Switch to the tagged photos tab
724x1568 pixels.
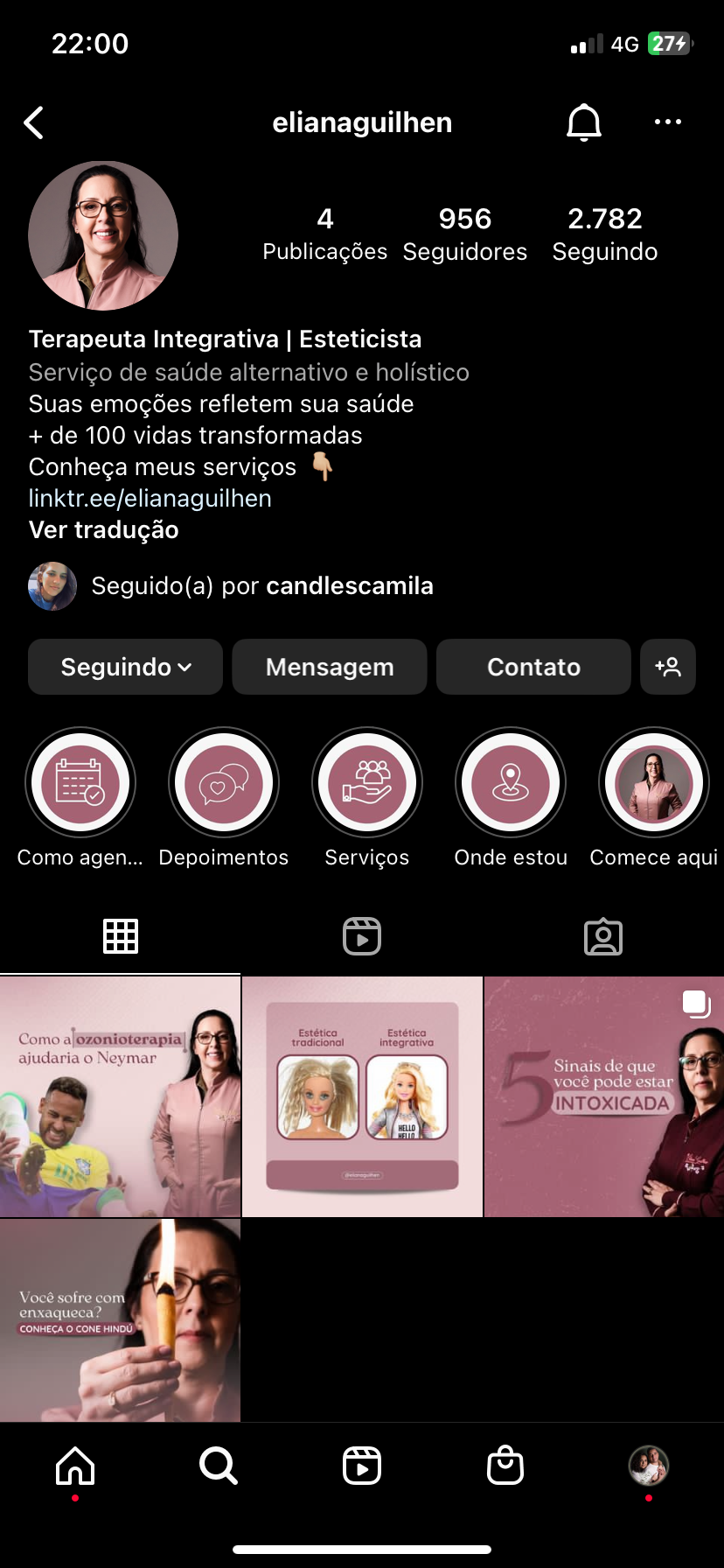[602, 936]
